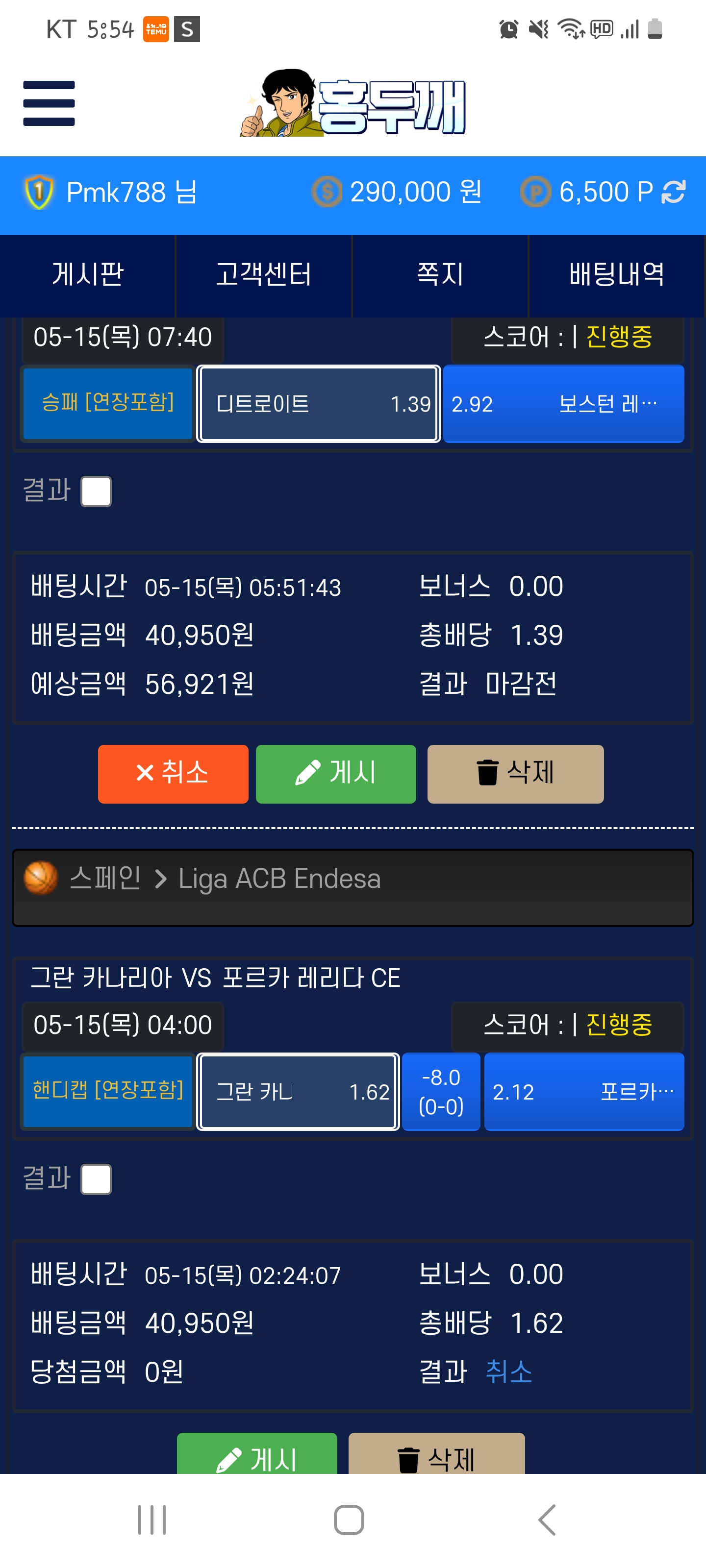
Task: Open the 고객센터 tab
Action: 264,275
